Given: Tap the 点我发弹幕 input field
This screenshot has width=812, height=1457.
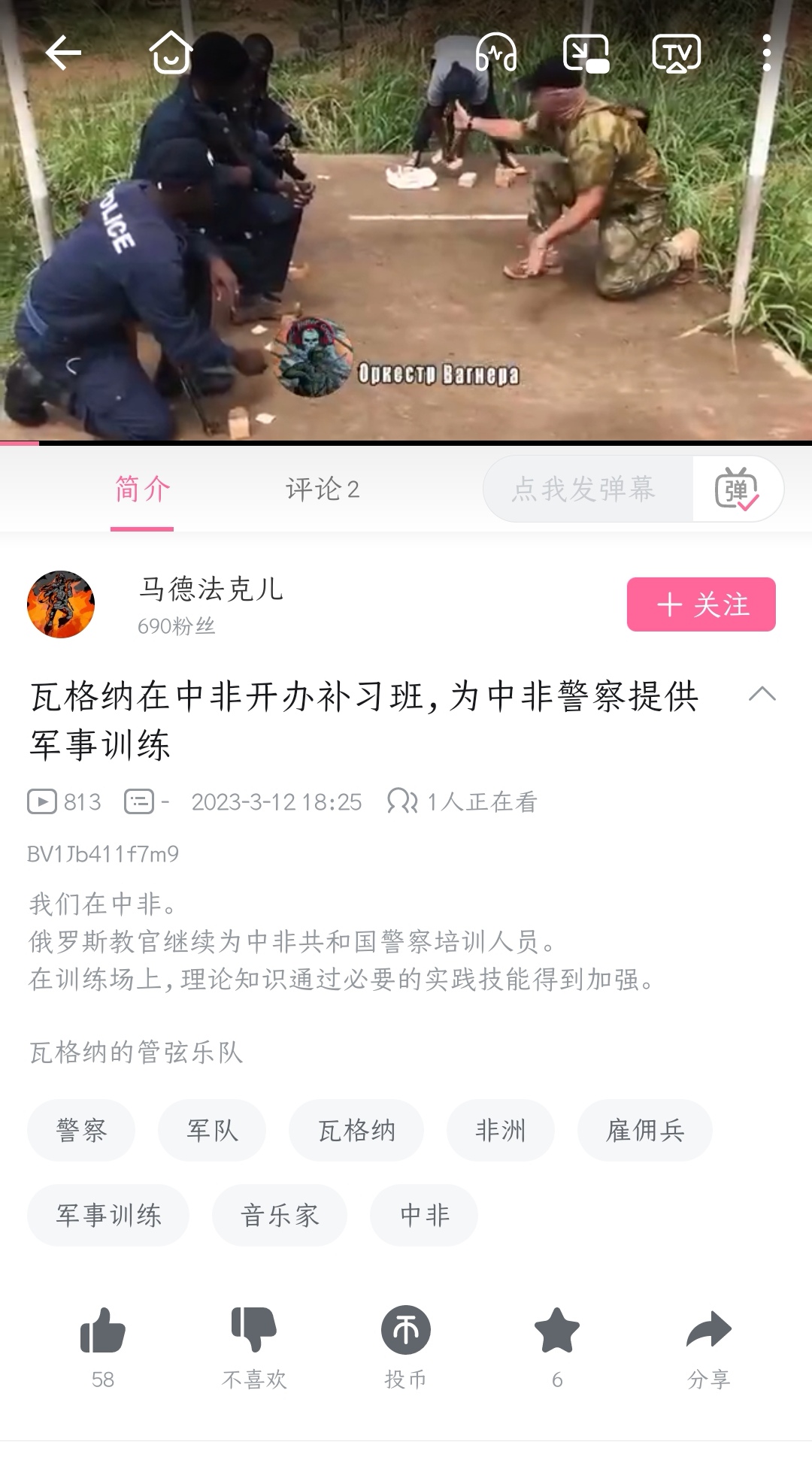Looking at the screenshot, I should pos(588,489).
